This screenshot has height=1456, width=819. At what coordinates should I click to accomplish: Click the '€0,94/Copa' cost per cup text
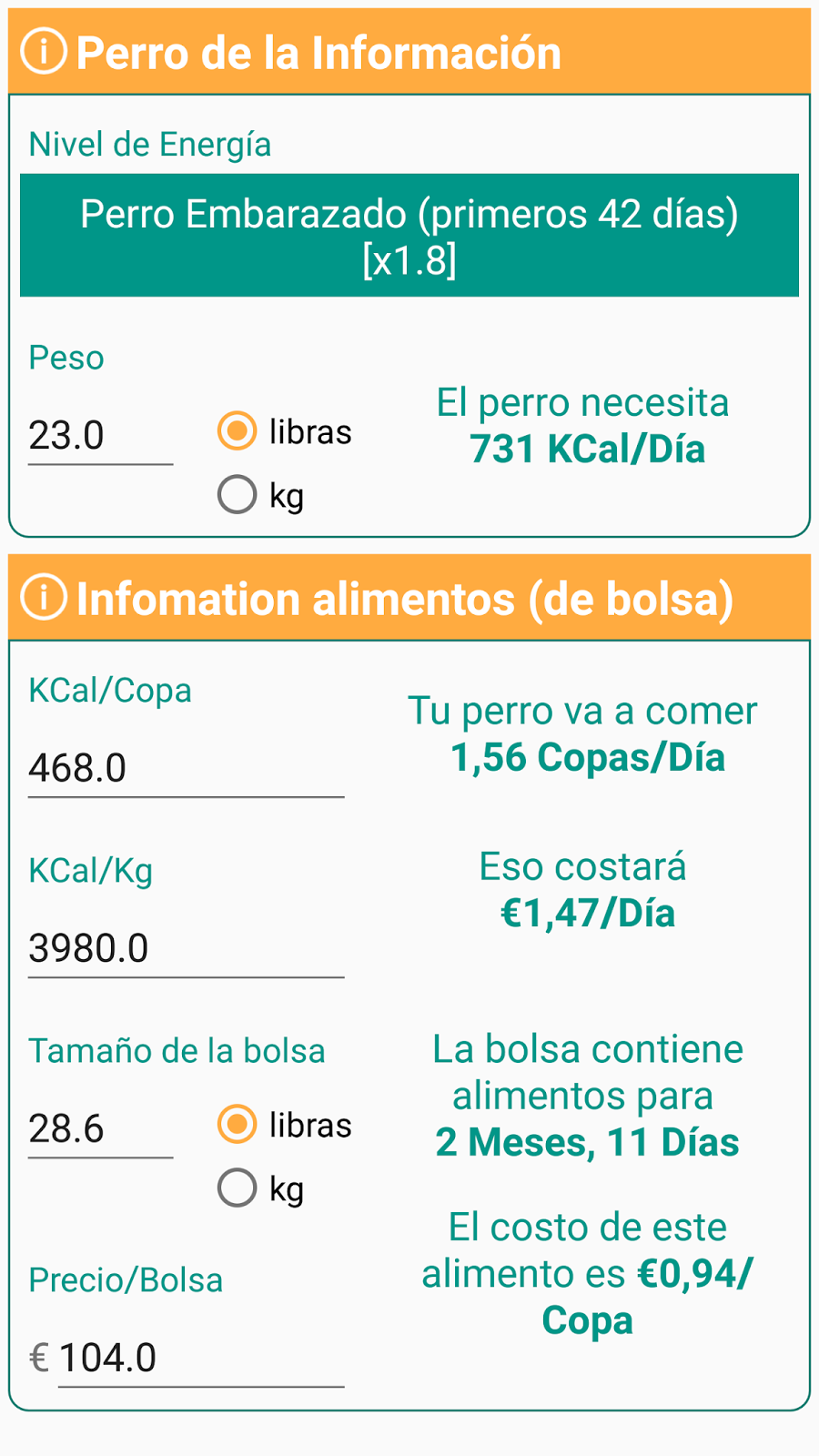point(587,1273)
